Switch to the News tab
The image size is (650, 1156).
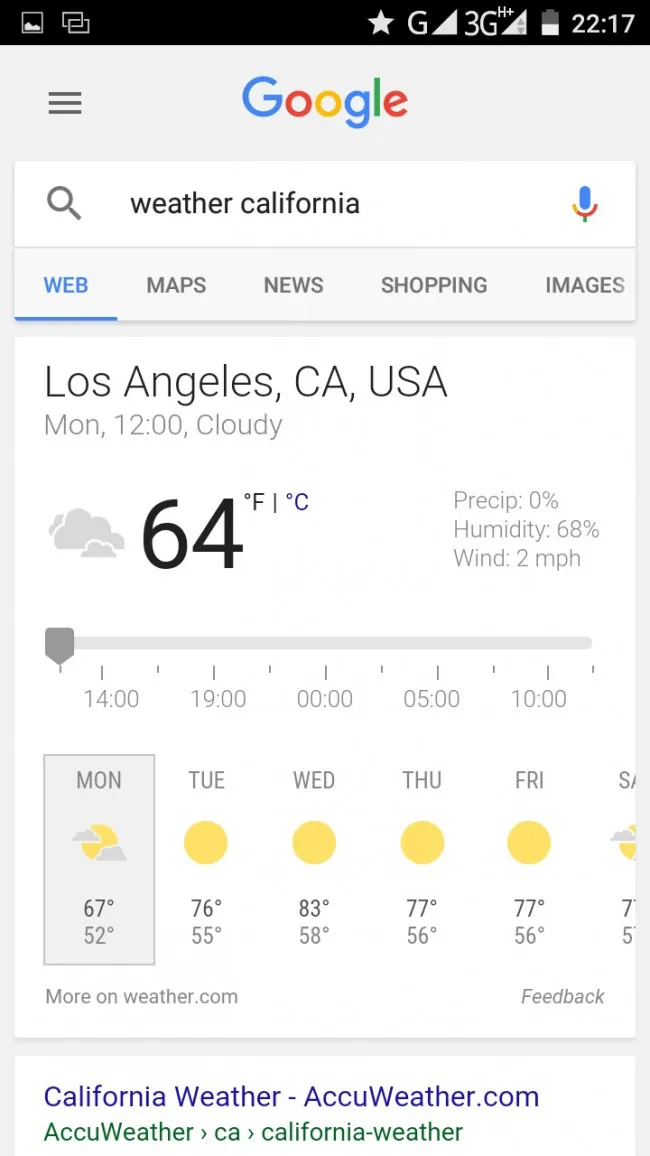pos(293,285)
